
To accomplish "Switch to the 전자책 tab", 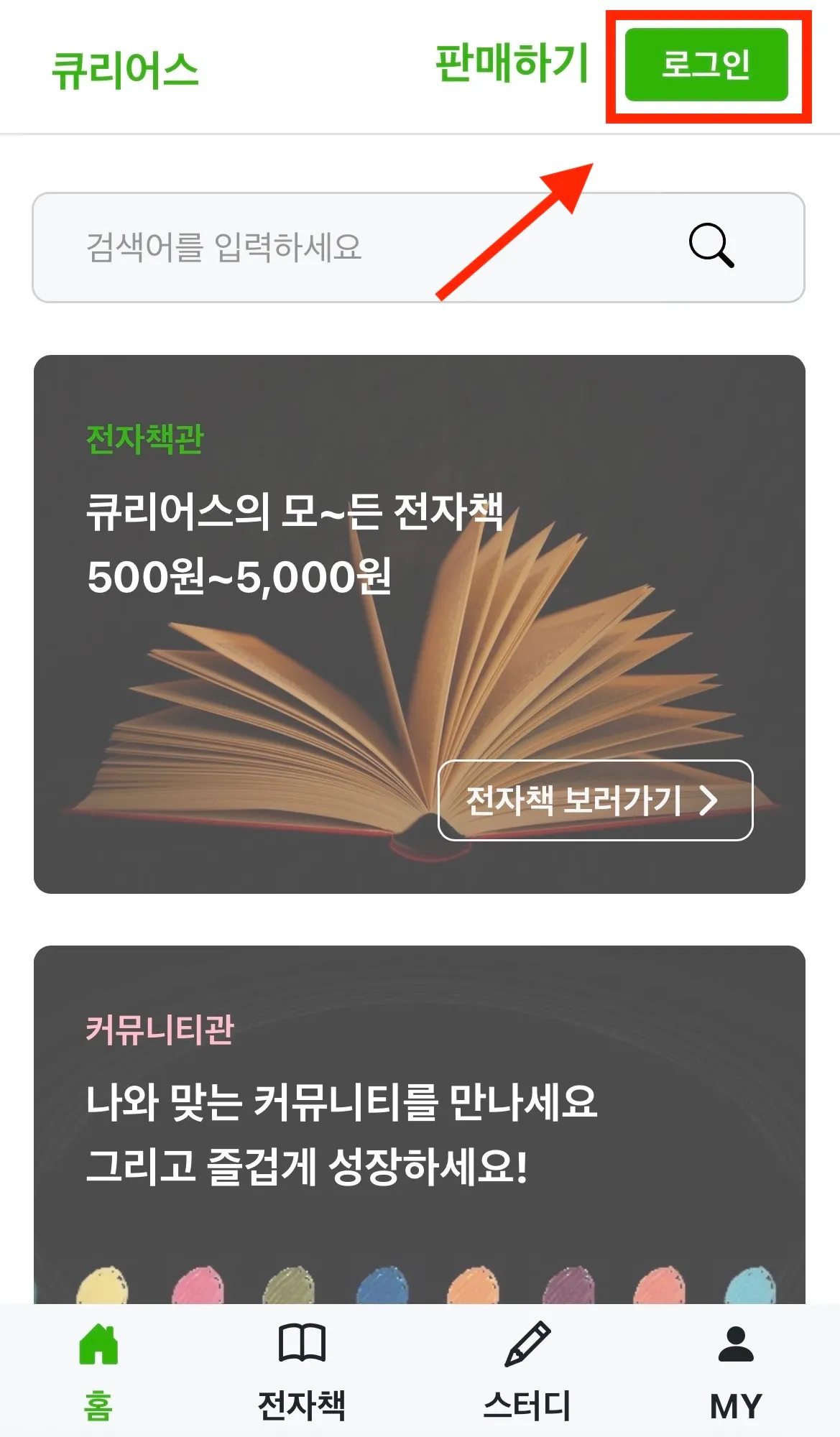I will (302, 1370).
